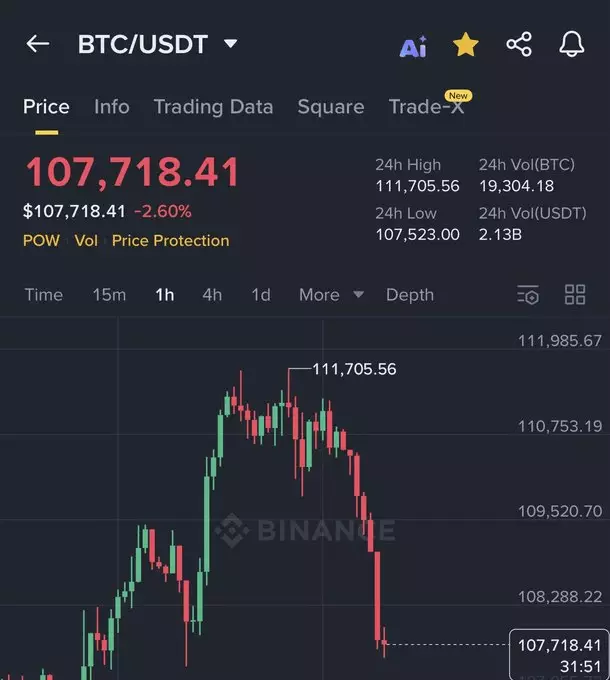Select the 4h interval
The width and height of the screenshot is (610, 680).
click(212, 295)
